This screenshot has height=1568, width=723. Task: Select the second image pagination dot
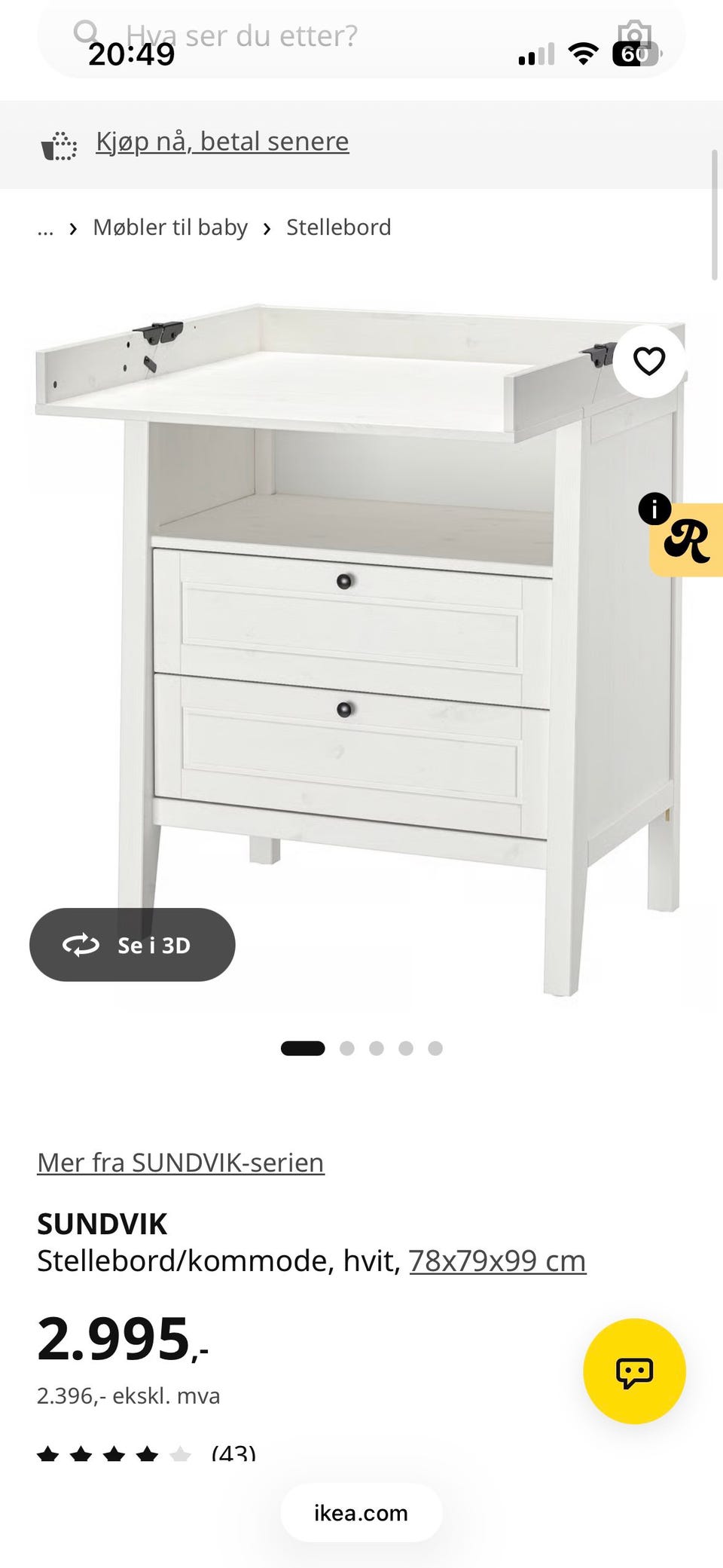pyautogui.click(x=347, y=1048)
